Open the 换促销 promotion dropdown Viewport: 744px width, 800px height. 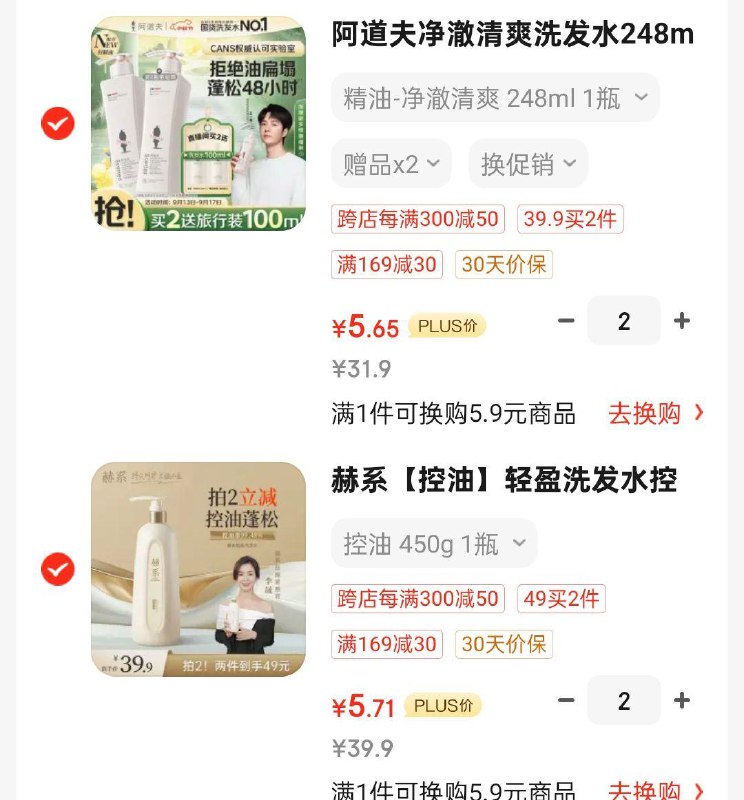[528, 163]
